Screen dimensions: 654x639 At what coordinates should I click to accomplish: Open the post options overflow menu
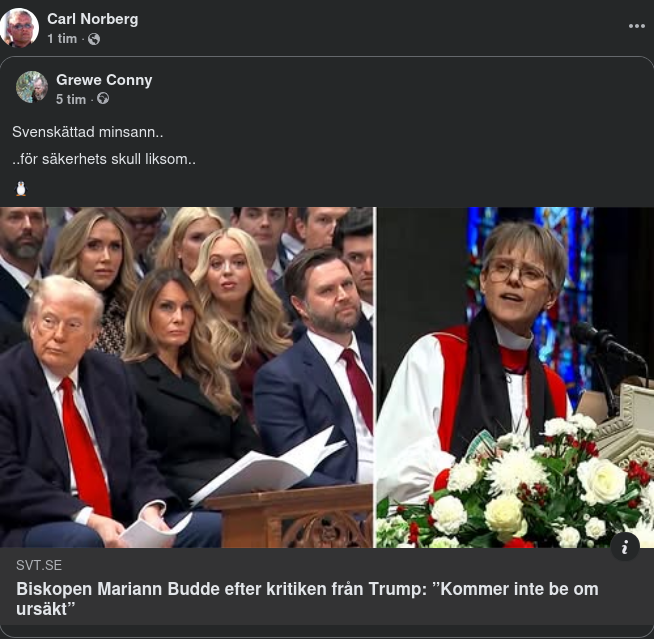[x=636, y=26]
